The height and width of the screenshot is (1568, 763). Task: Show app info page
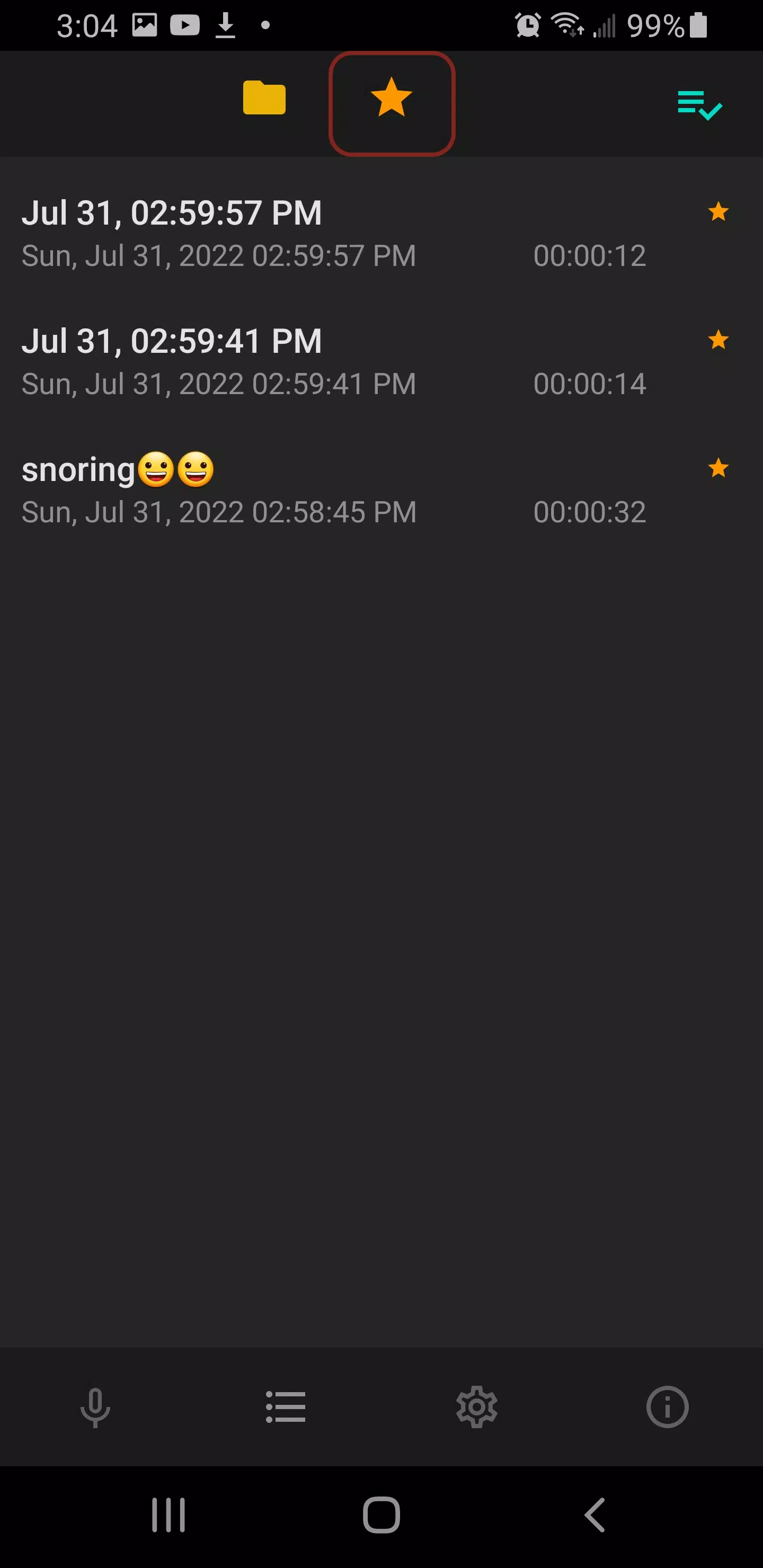(x=667, y=1407)
